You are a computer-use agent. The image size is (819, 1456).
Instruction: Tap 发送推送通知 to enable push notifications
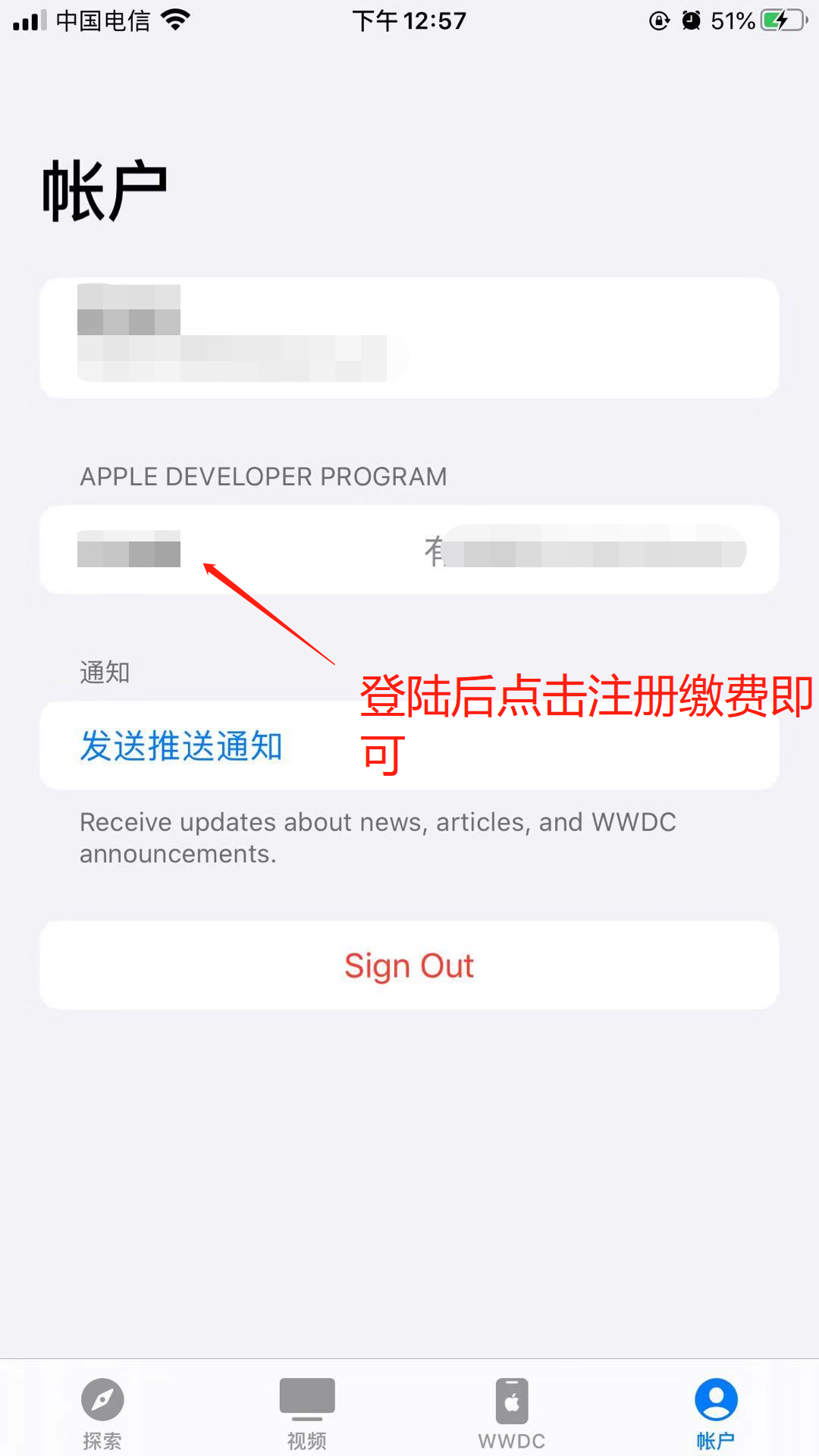(x=182, y=746)
